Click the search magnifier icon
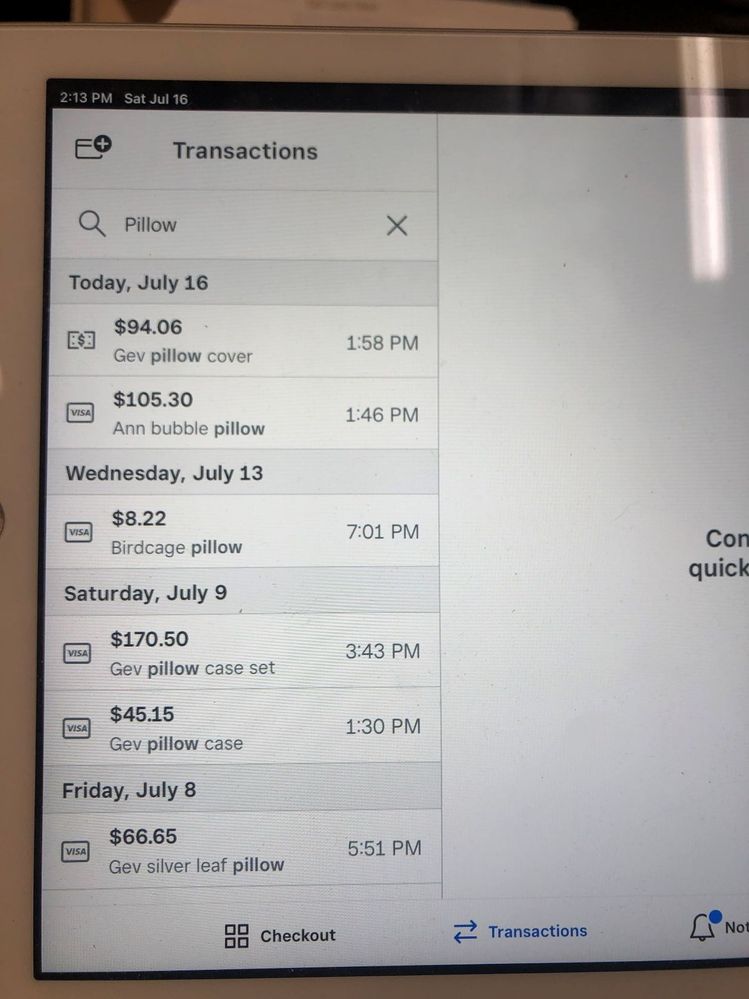The height and width of the screenshot is (999, 749). coord(92,224)
